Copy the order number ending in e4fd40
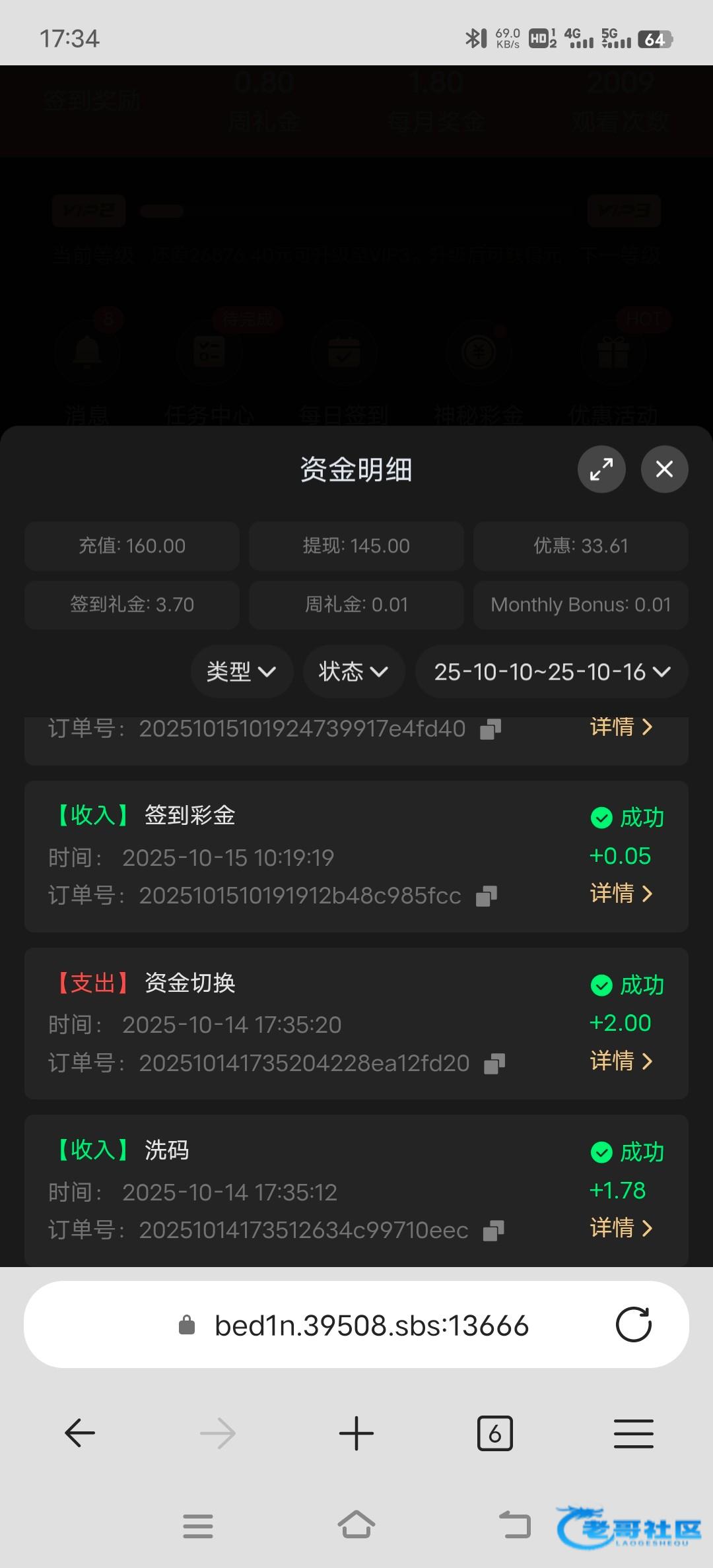The image size is (713, 1568). click(x=491, y=729)
